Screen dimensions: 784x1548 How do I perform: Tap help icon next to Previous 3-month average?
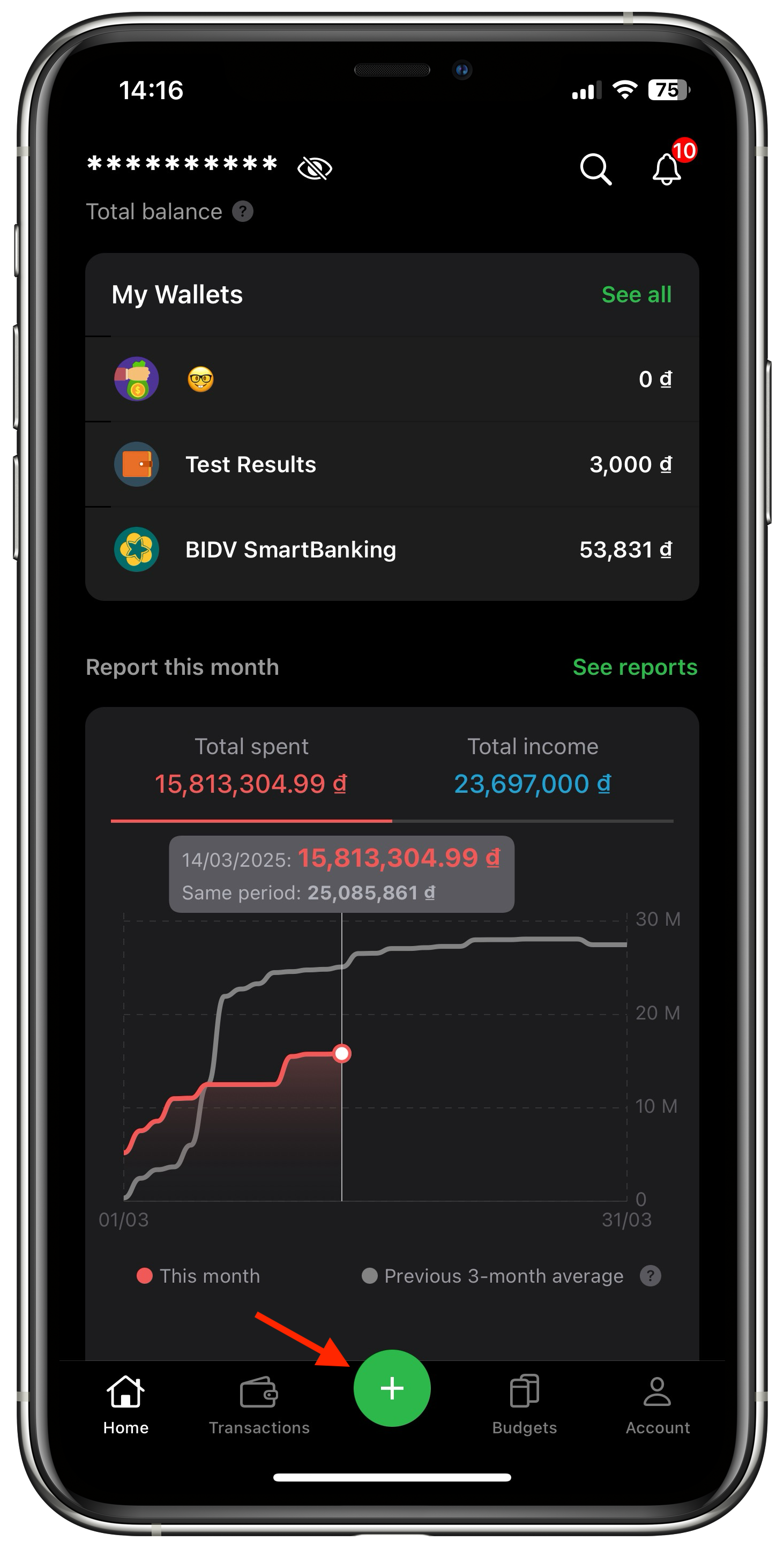click(650, 1276)
